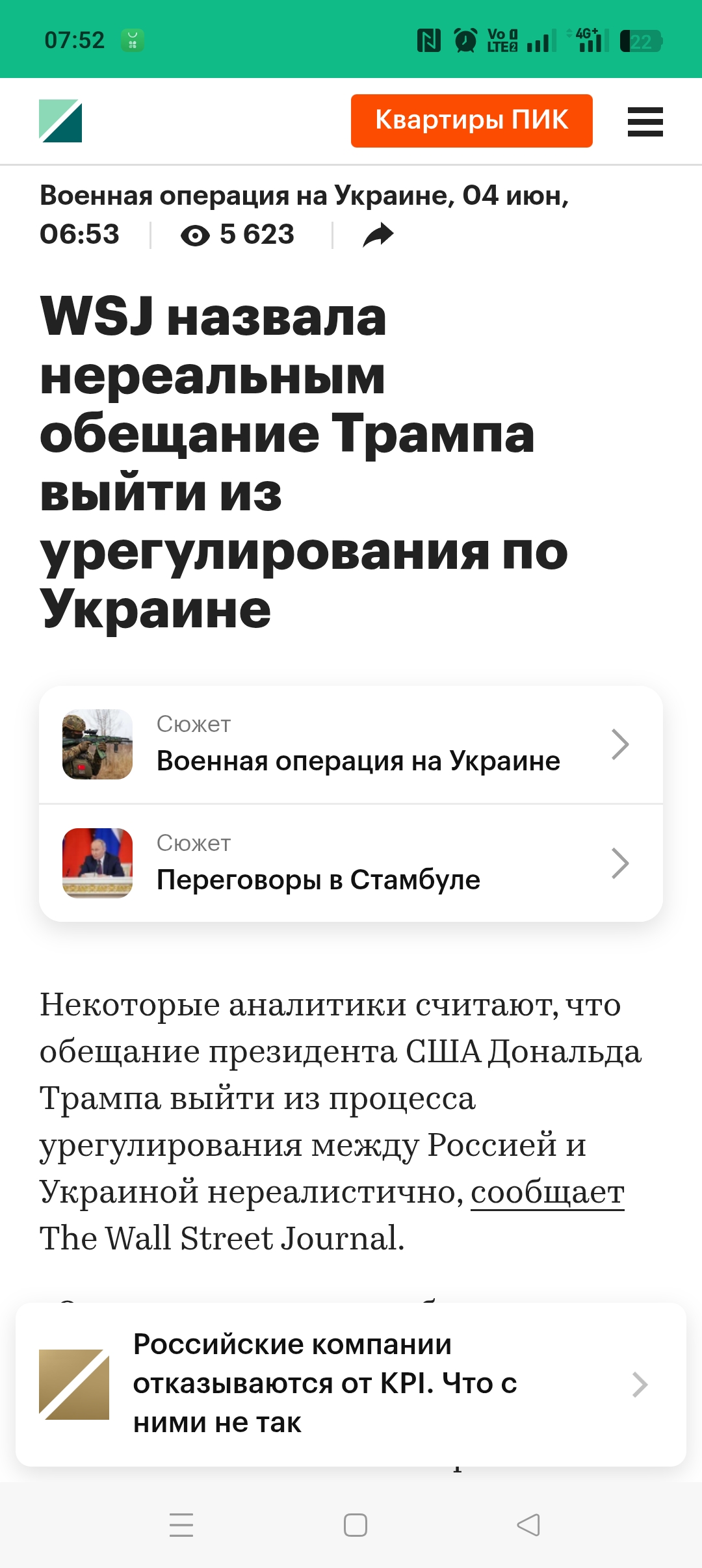Share this article via the arrow icon
The image size is (702, 1568).
click(378, 235)
